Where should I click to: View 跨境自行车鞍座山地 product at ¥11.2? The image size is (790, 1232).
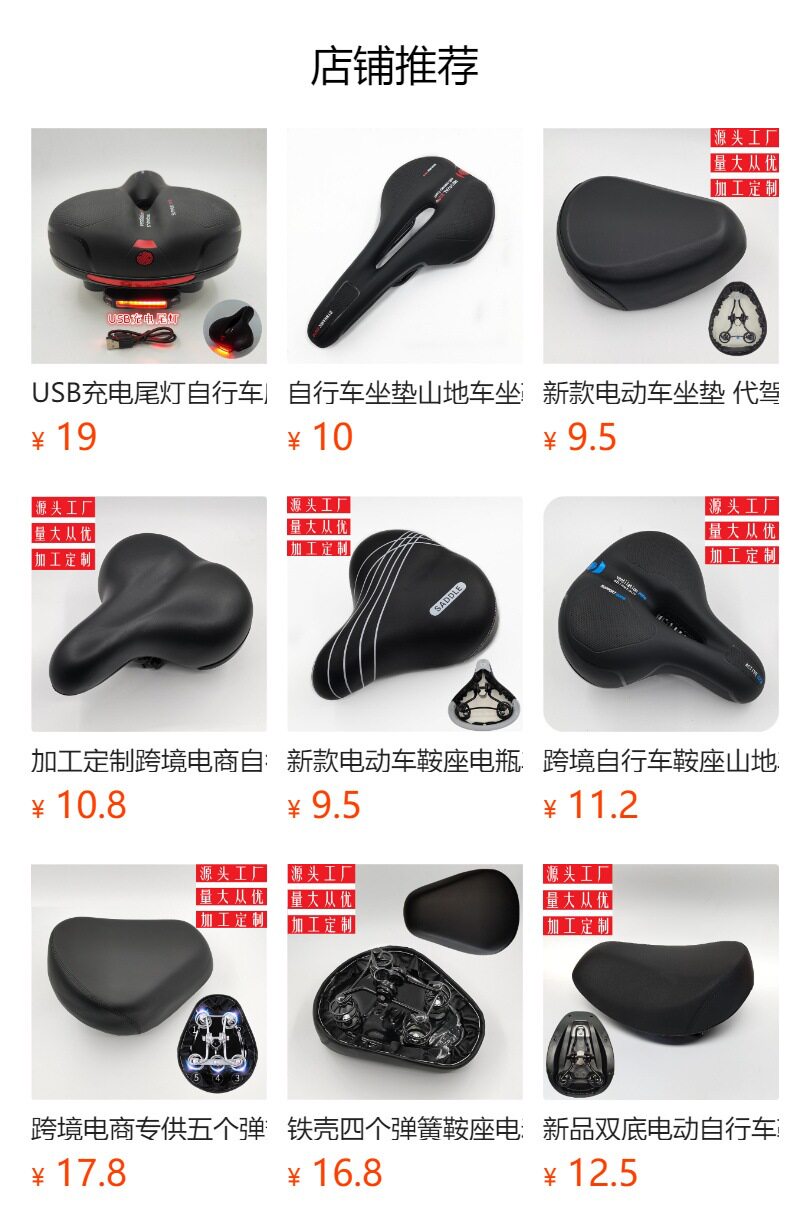(660, 614)
